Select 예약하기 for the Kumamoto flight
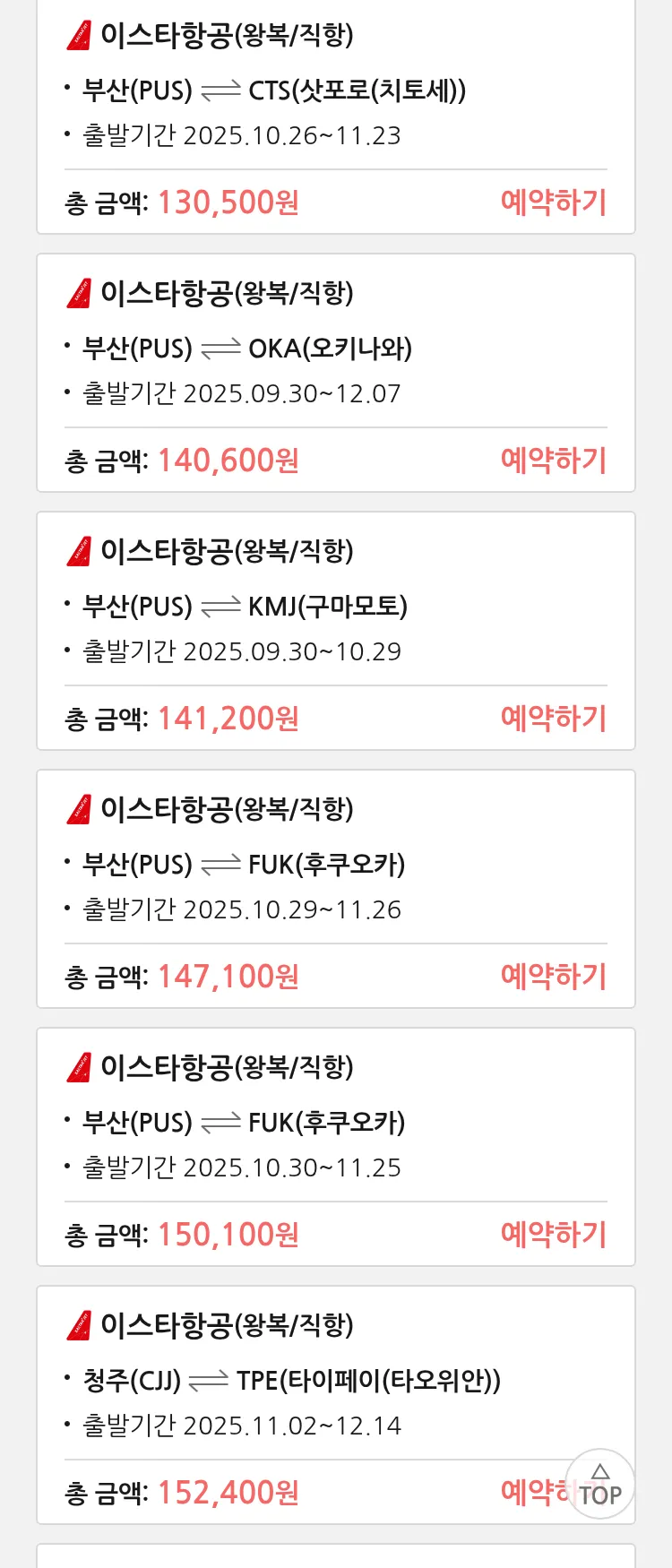The image size is (672, 1568). pyautogui.click(x=553, y=719)
